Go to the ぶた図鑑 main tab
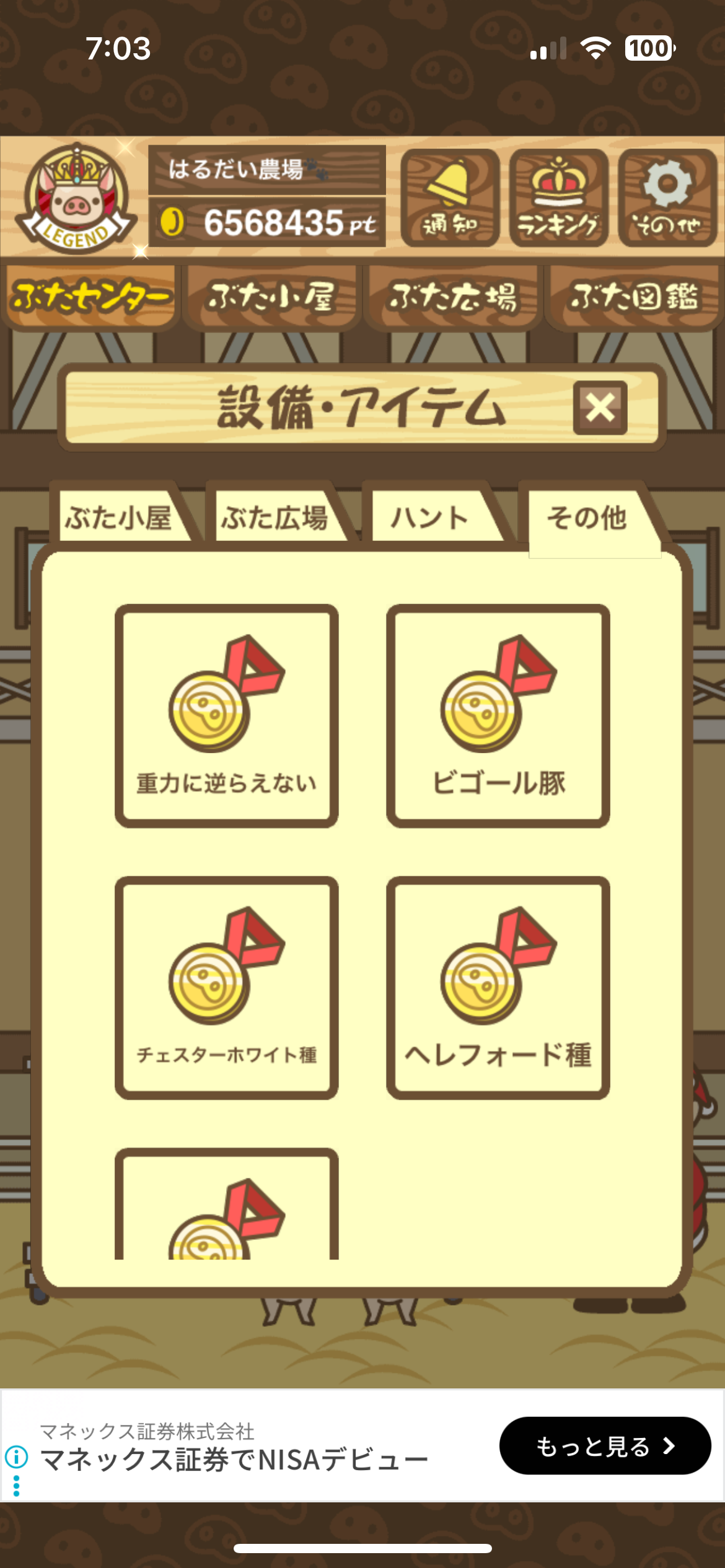725x1568 pixels. [x=634, y=297]
